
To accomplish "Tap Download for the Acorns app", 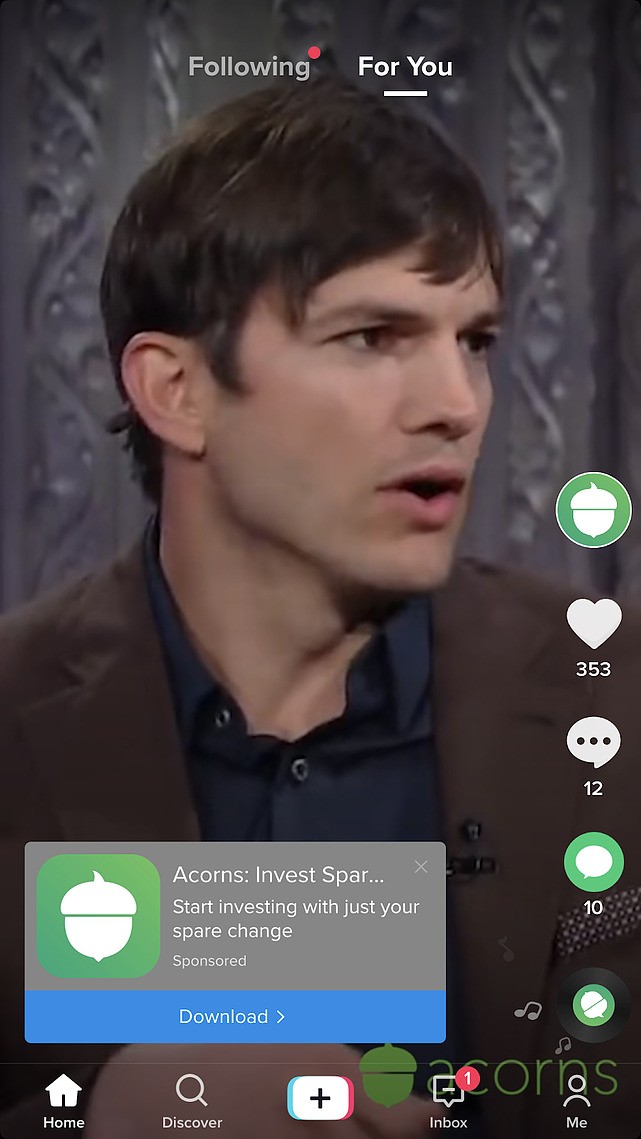I will [x=235, y=1016].
